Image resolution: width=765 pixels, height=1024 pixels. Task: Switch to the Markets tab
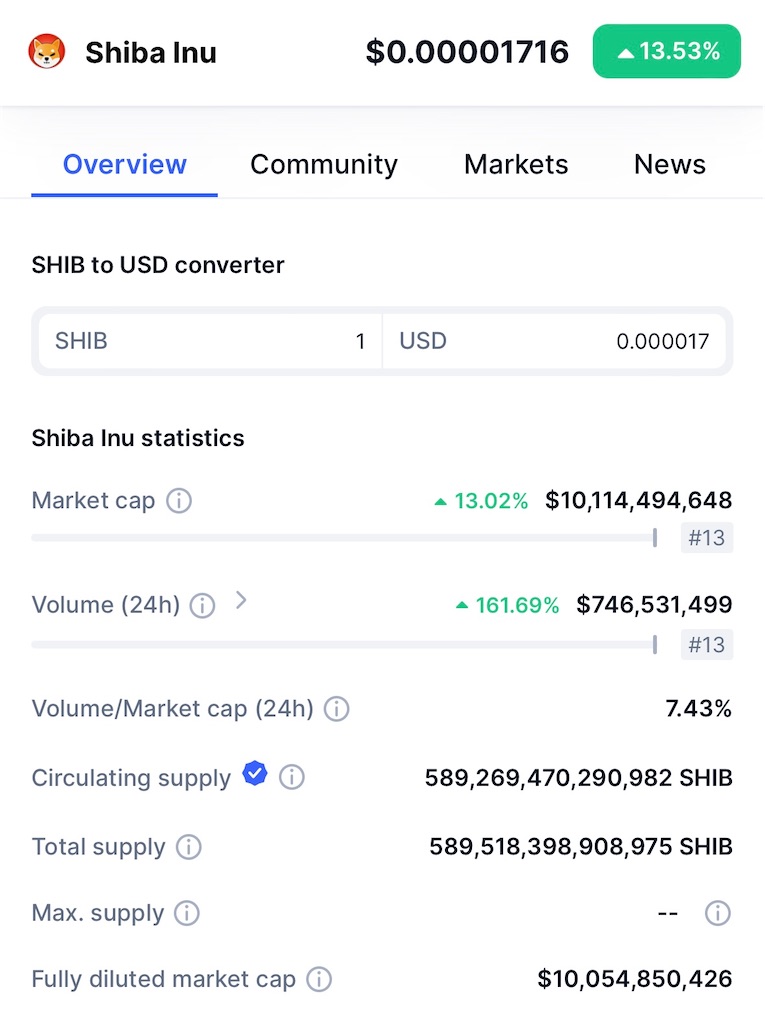(x=516, y=165)
